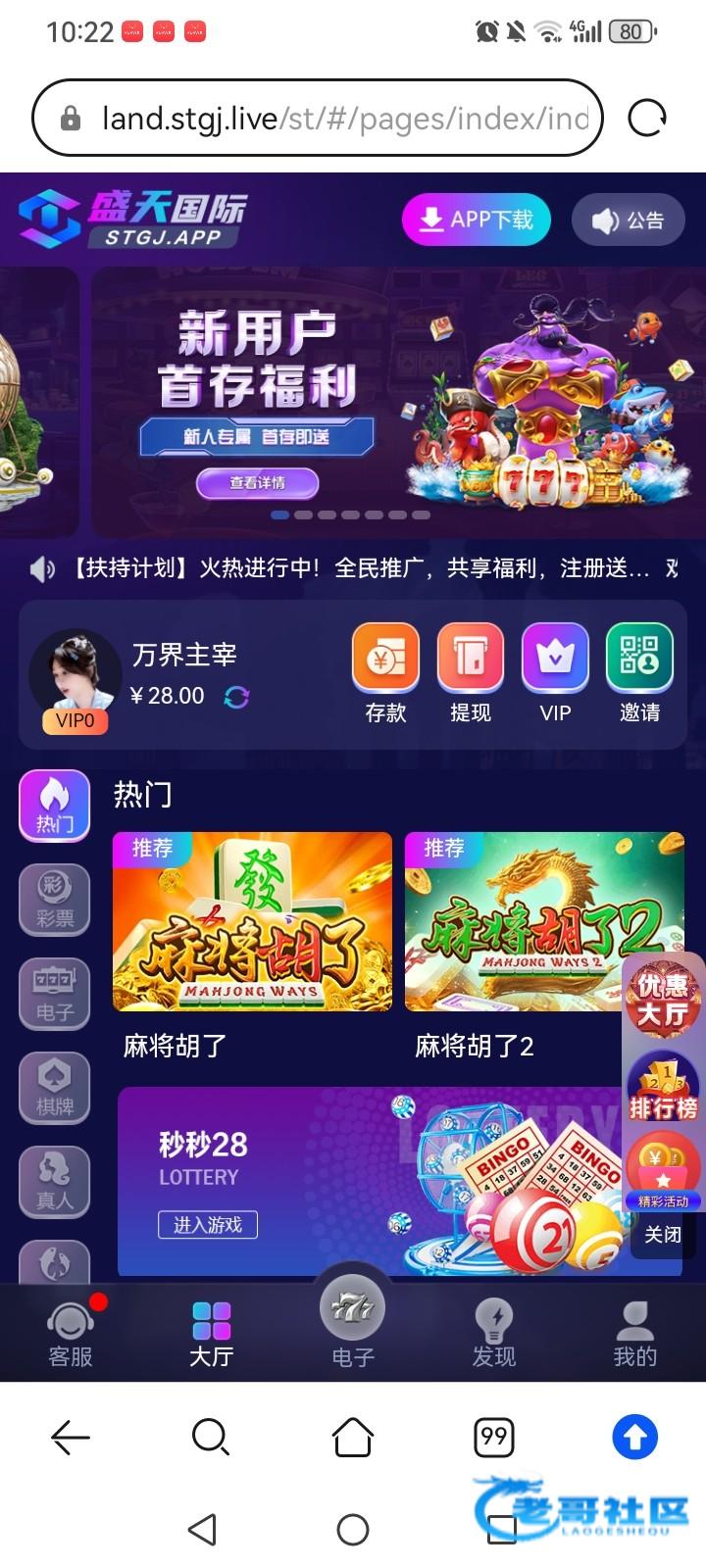Tap the APP下载 download button
This screenshot has height=1568, width=706.
tap(476, 220)
